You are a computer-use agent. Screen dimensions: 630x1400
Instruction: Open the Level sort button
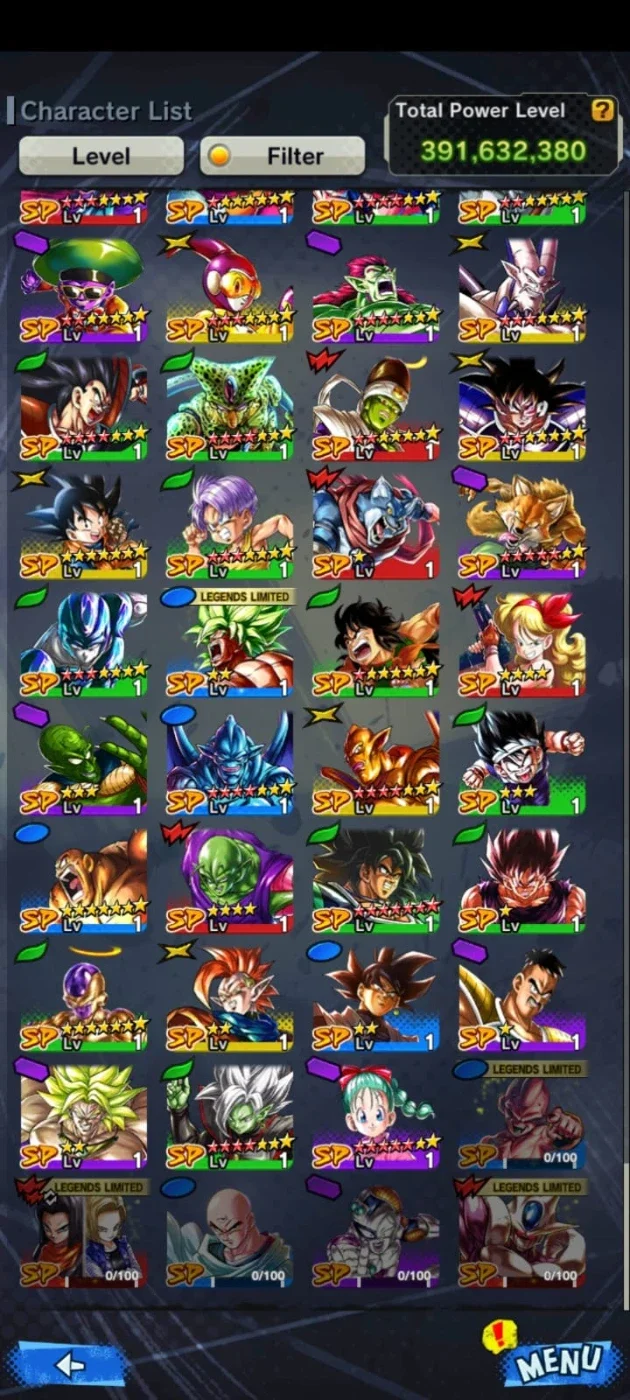101,156
